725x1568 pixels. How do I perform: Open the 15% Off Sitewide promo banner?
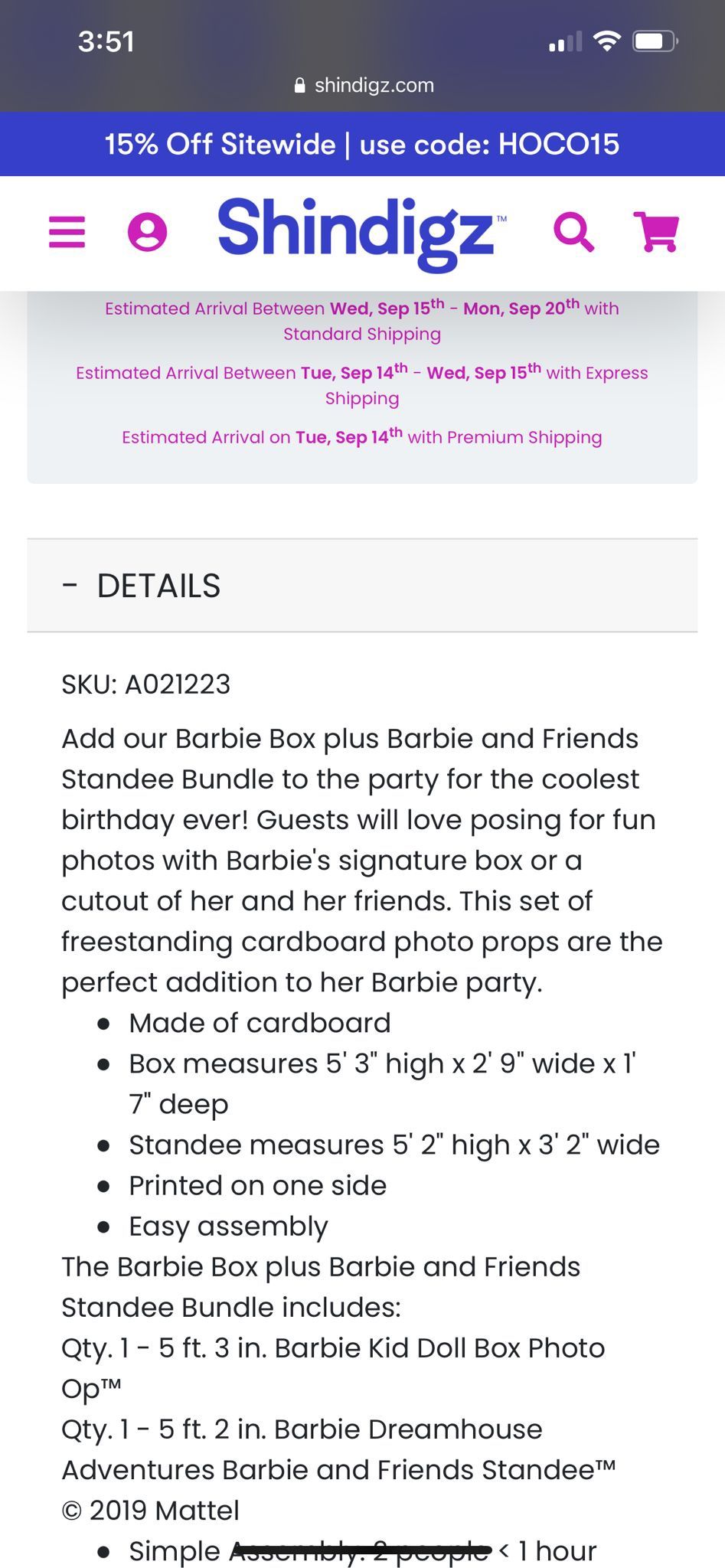pyautogui.click(x=362, y=144)
